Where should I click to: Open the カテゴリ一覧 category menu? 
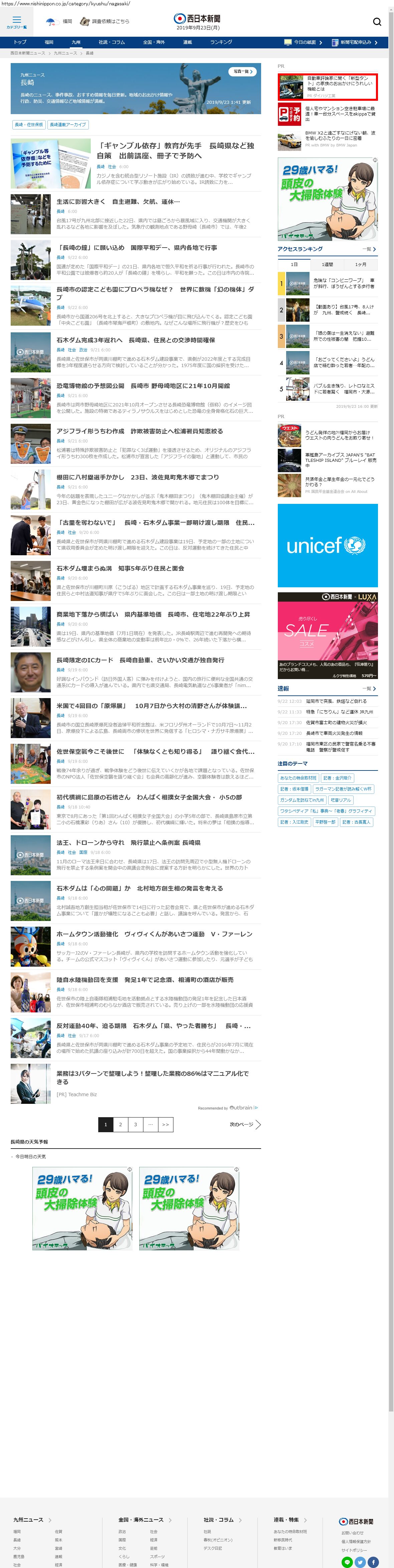tap(16, 22)
